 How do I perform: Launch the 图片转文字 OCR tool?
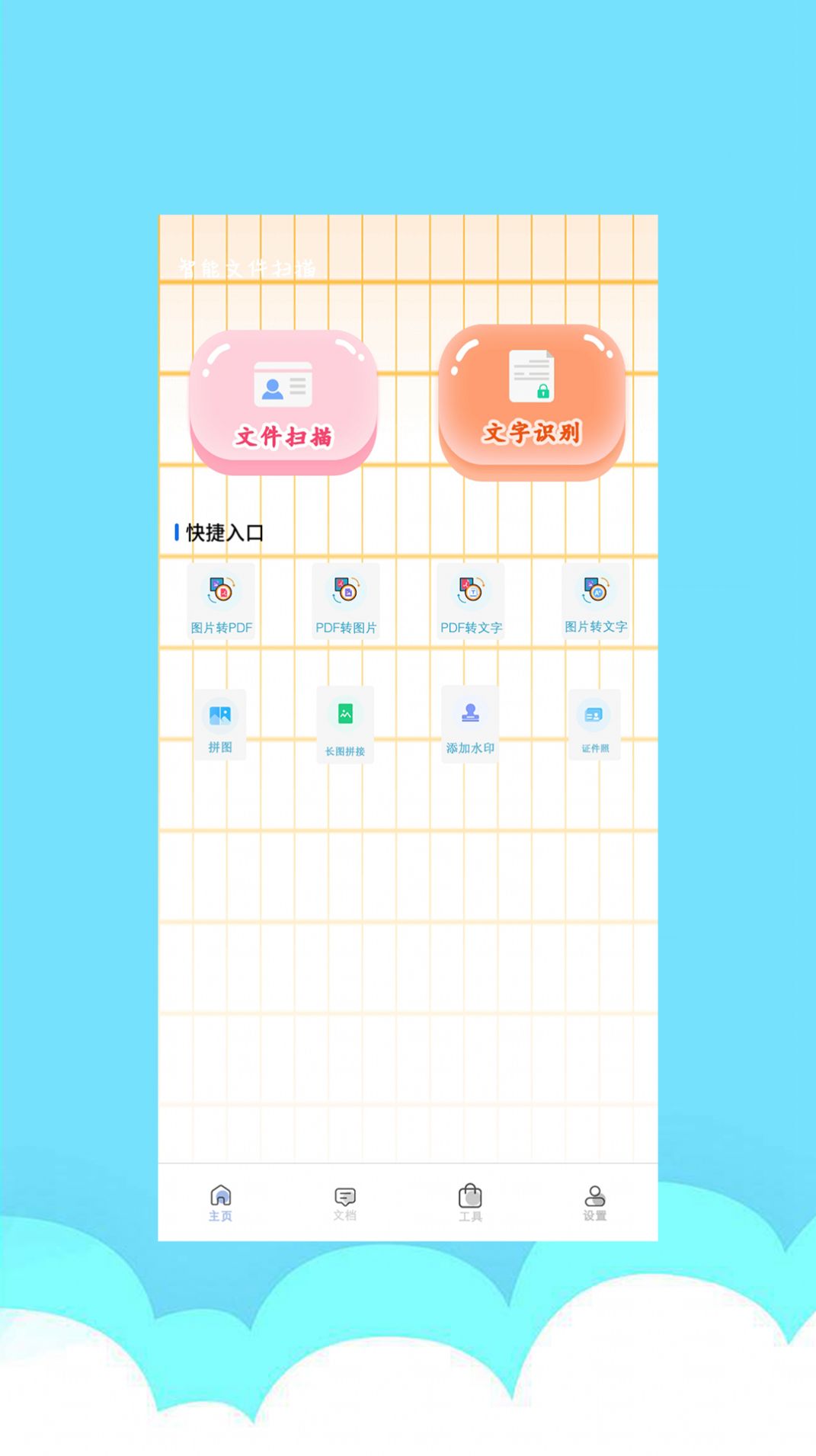[596, 602]
